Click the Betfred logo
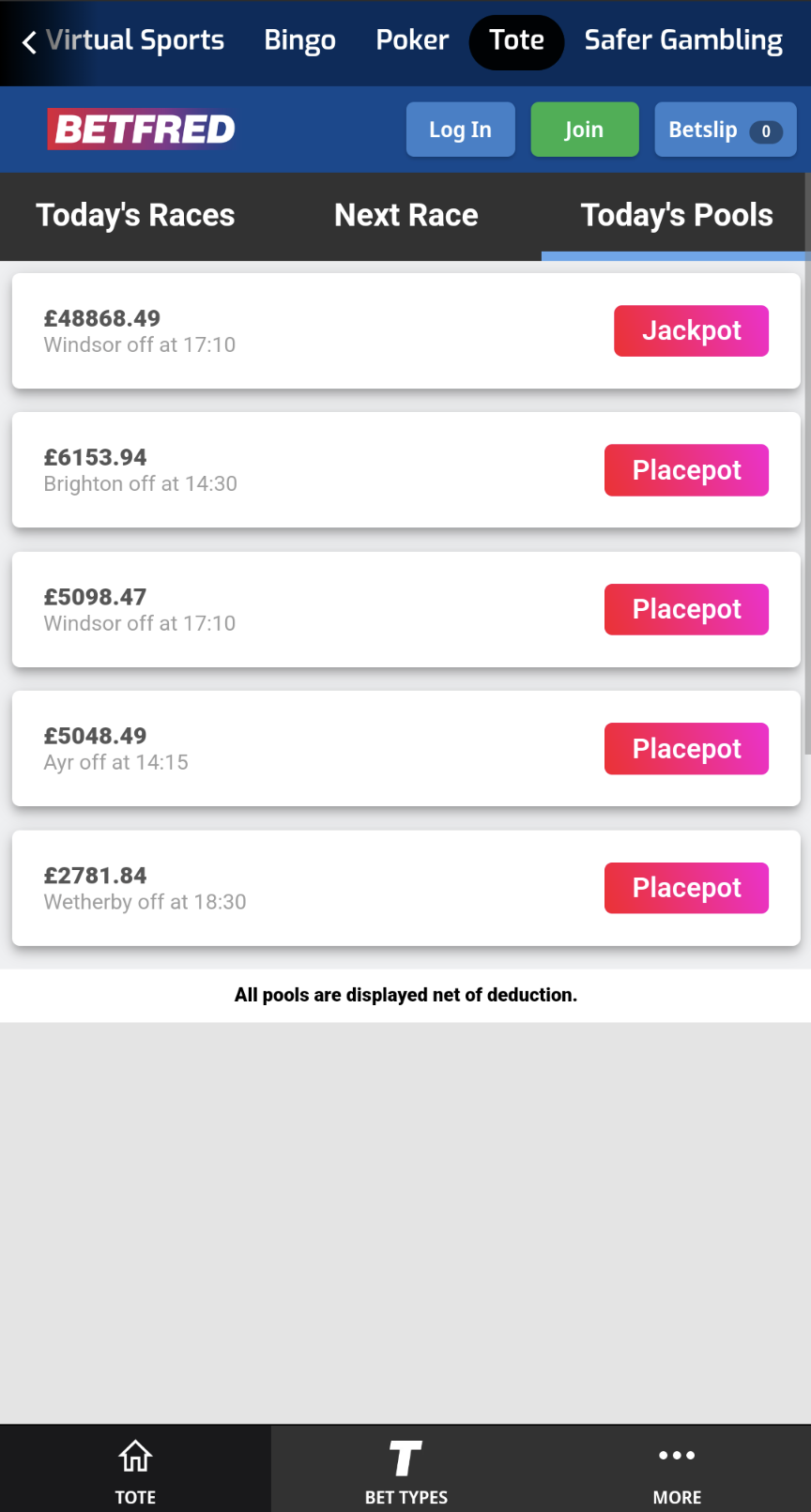The width and height of the screenshot is (811, 1512). pyautogui.click(x=141, y=129)
